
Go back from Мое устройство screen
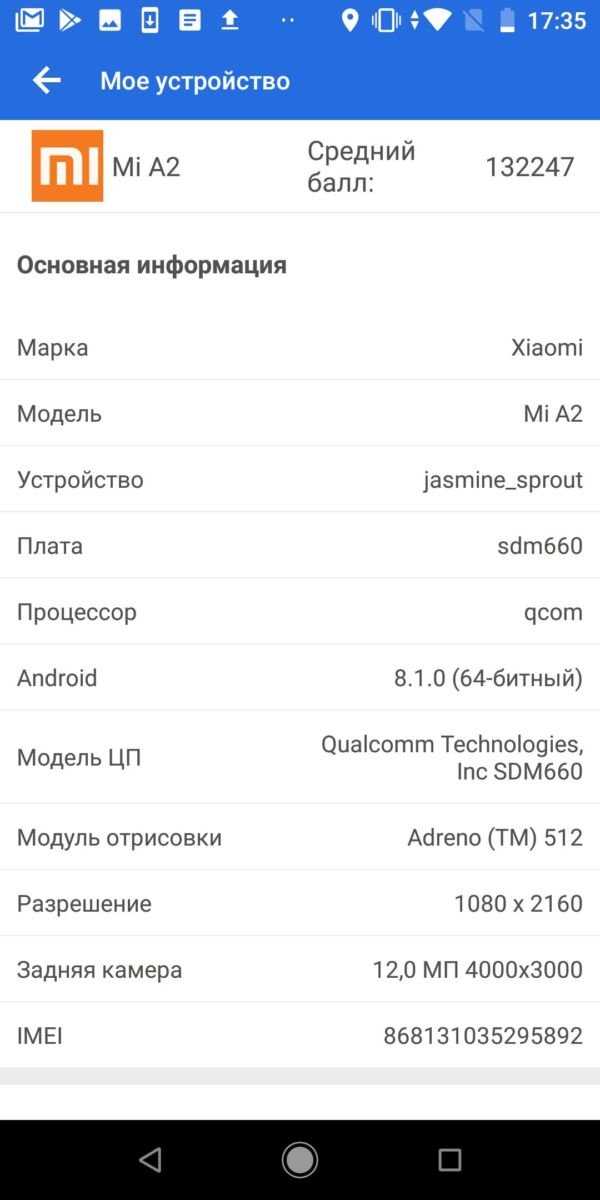pos(47,81)
